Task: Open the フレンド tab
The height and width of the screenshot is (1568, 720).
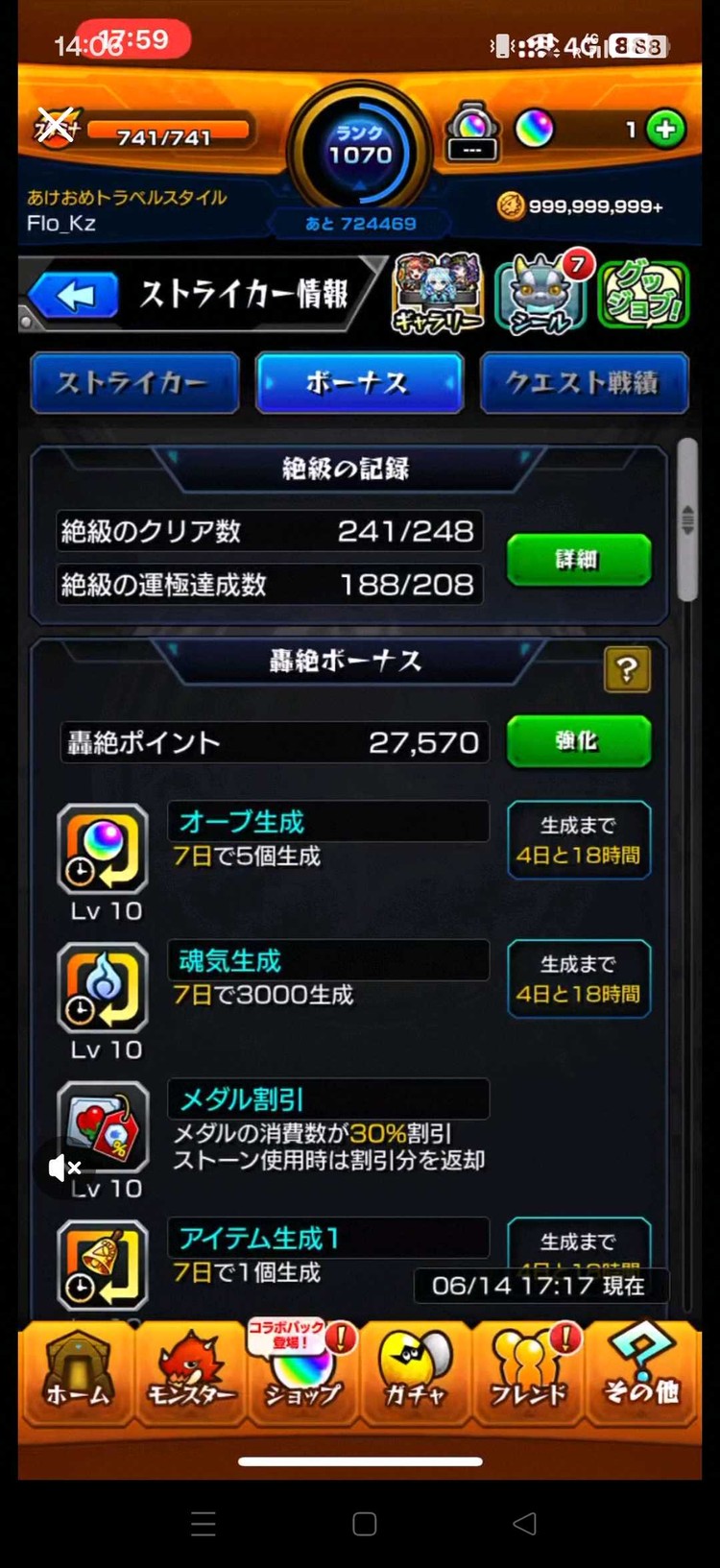Action: pos(528,1371)
